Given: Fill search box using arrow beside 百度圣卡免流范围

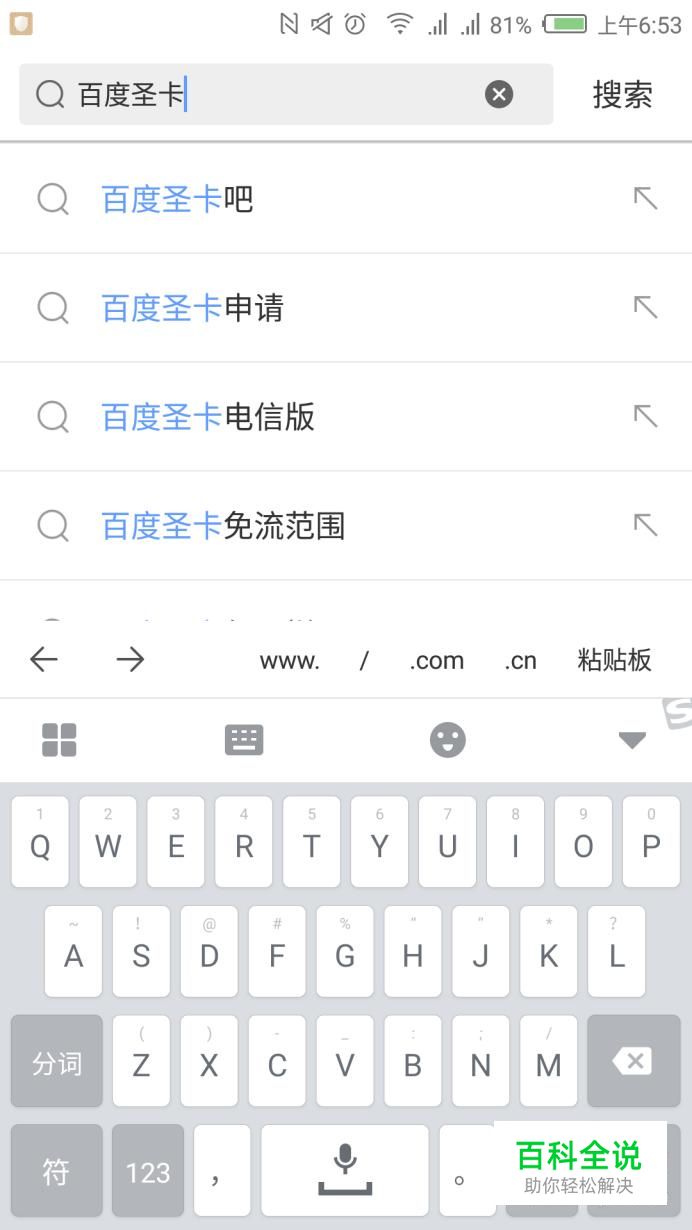Looking at the screenshot, I should click(646, 526).
